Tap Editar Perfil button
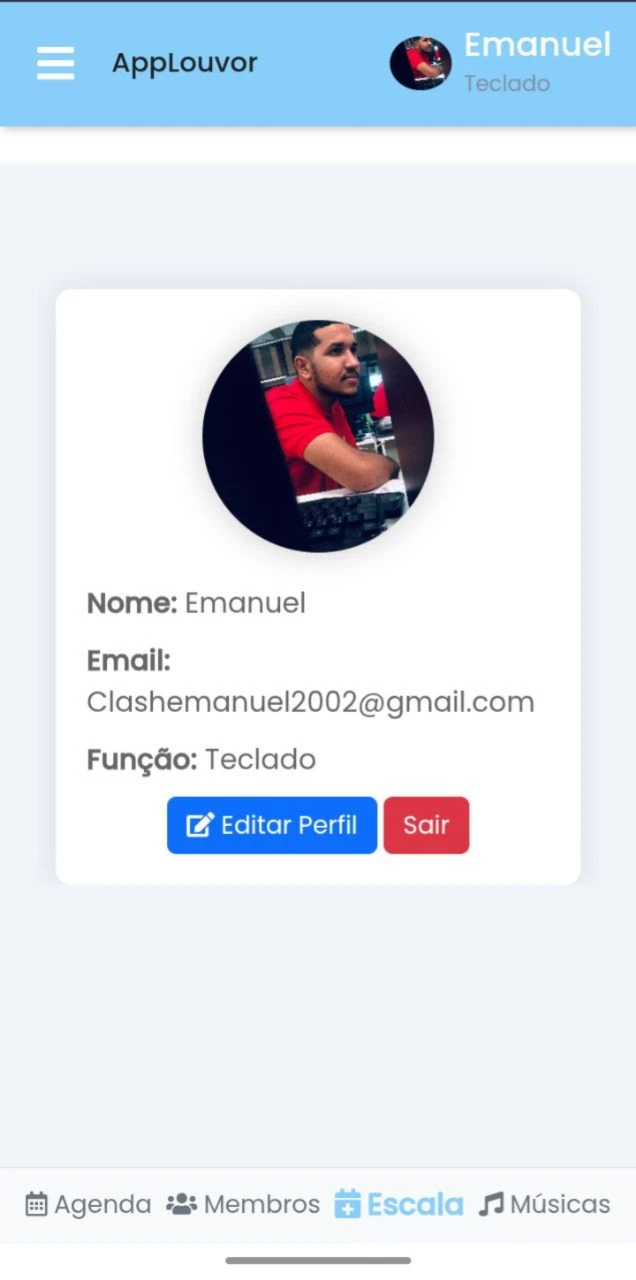The height and width of the screenshot is (1280, 636). [x=272, y=825]
